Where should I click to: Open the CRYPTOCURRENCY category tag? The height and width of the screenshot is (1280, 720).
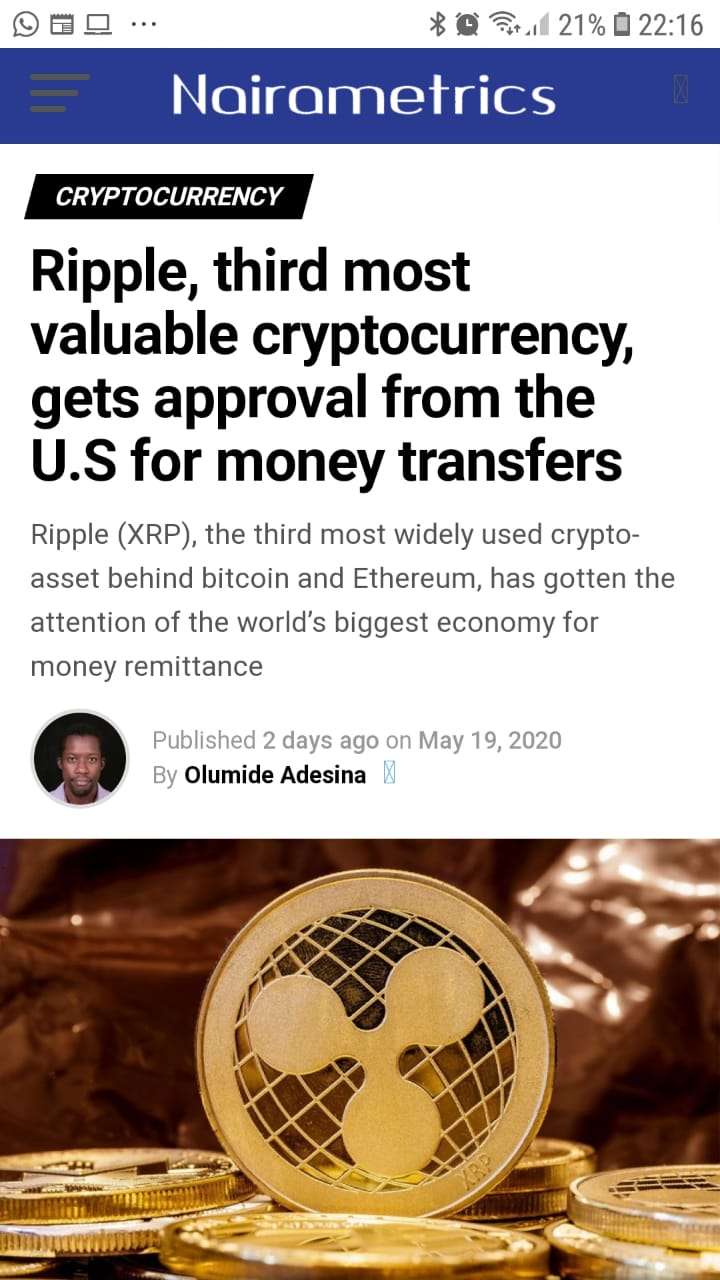click(169, 196)
